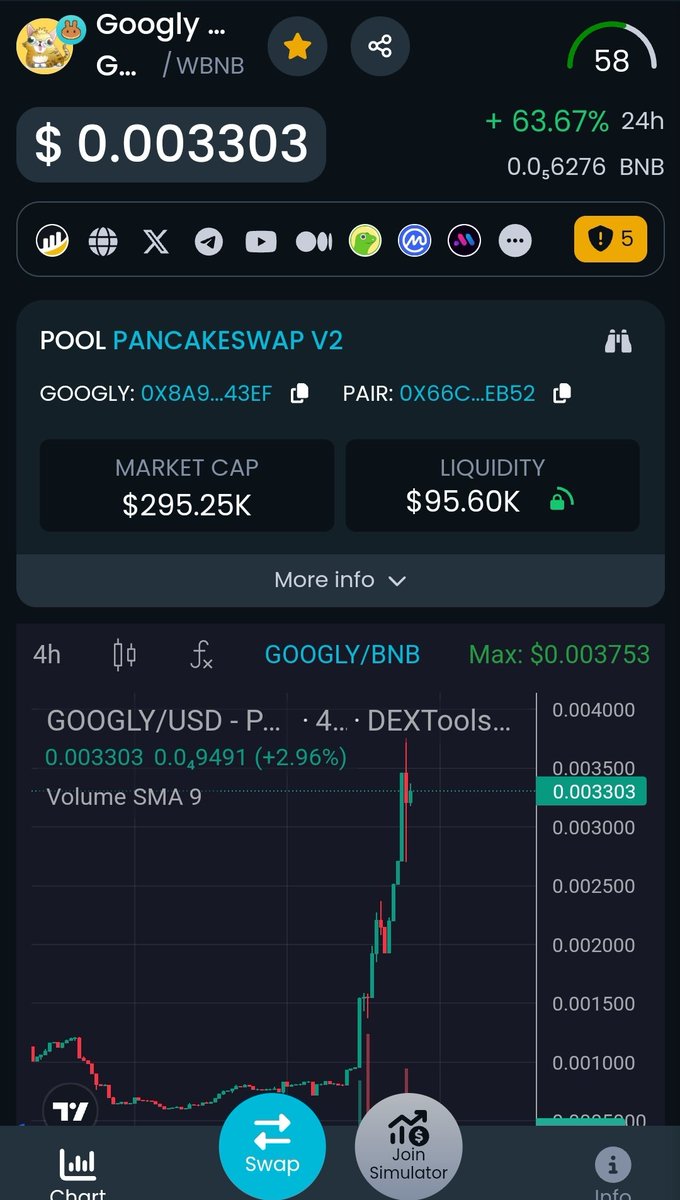The image size is (680, 1200).
Task: Open the Medium social link
Action: point(313,241)
